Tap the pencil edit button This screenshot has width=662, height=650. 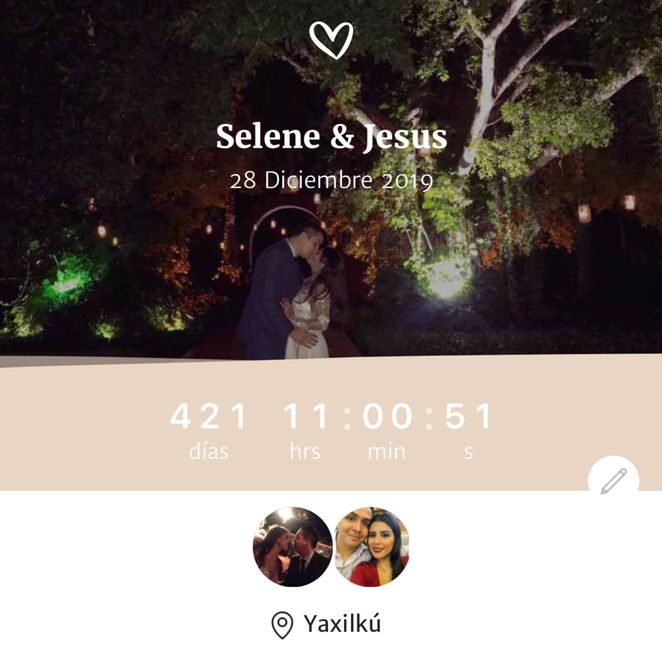613,481
